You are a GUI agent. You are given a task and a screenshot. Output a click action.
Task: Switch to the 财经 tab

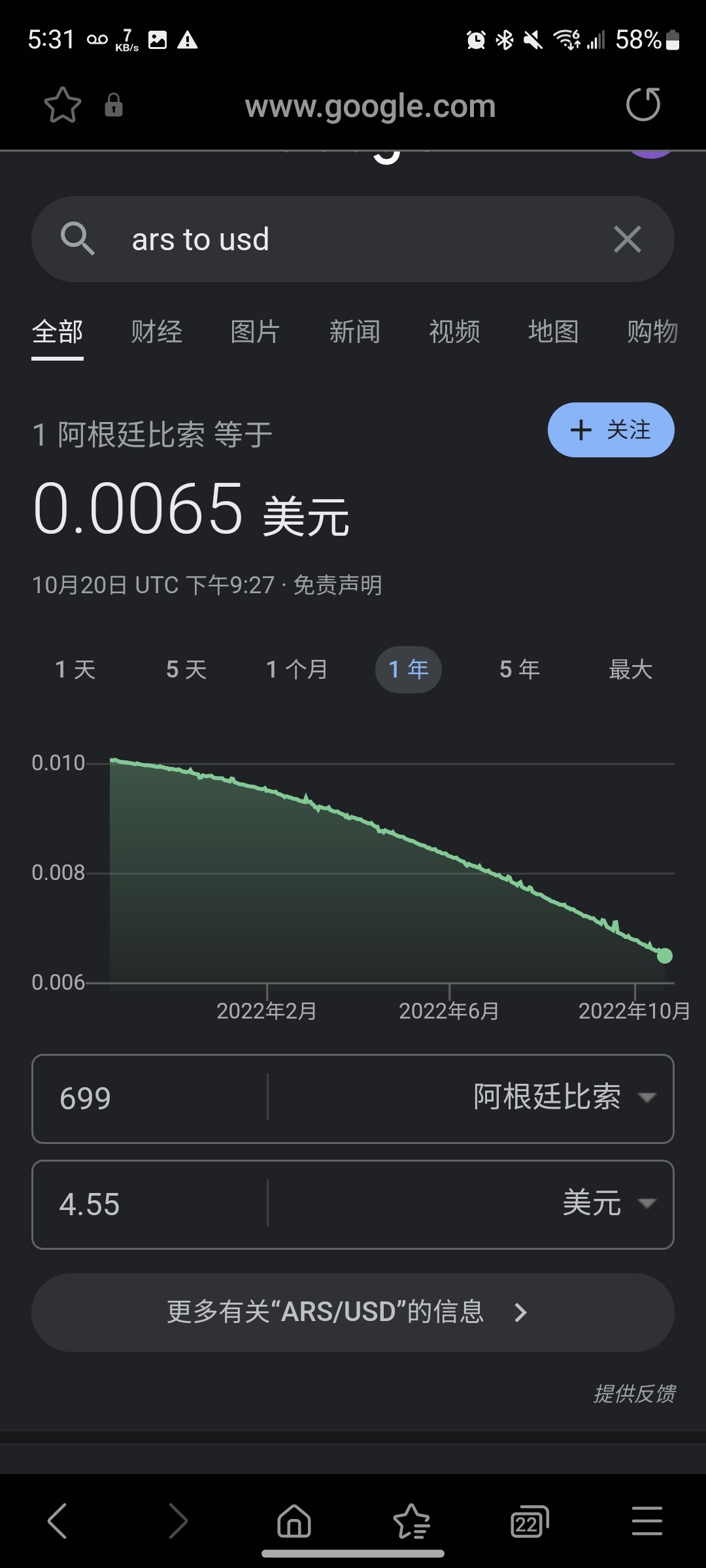(156, 332)
